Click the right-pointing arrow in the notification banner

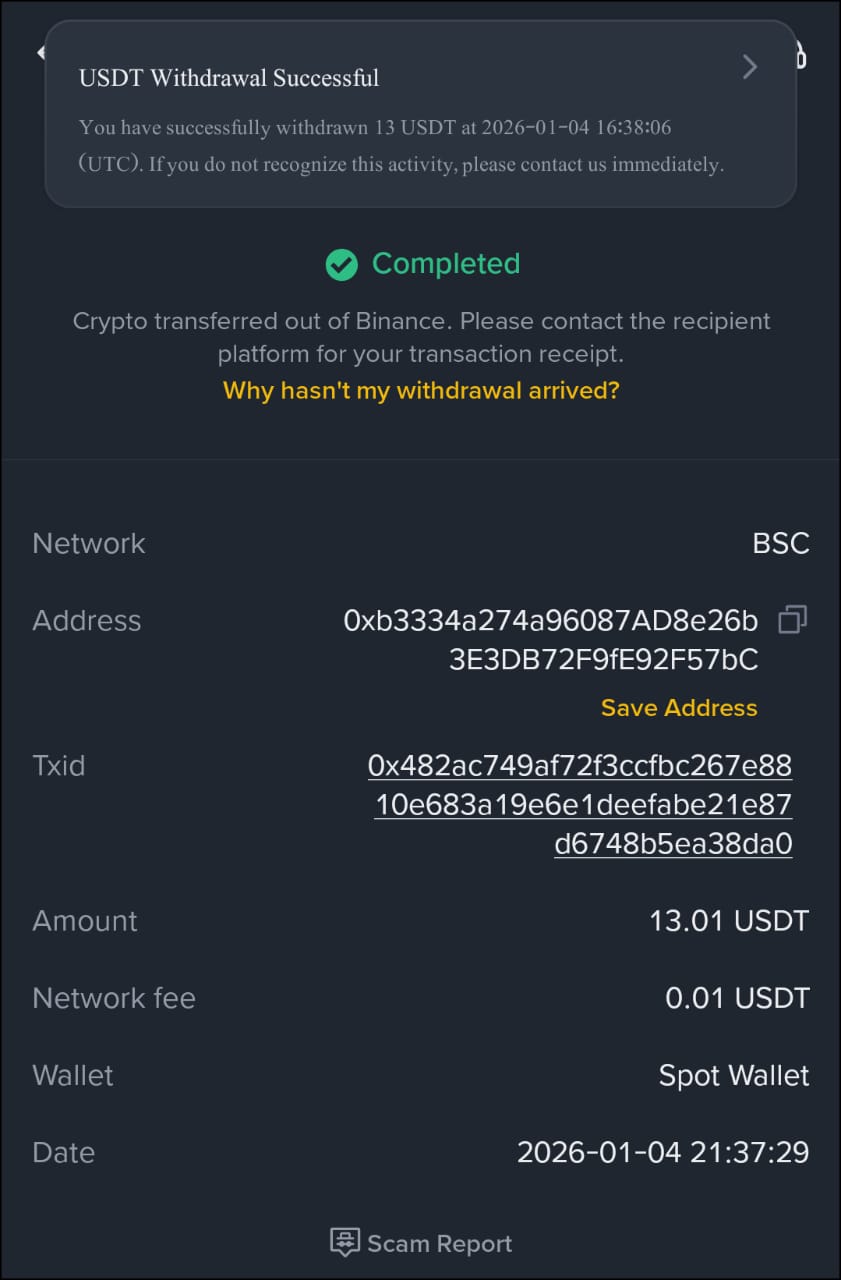749,67
